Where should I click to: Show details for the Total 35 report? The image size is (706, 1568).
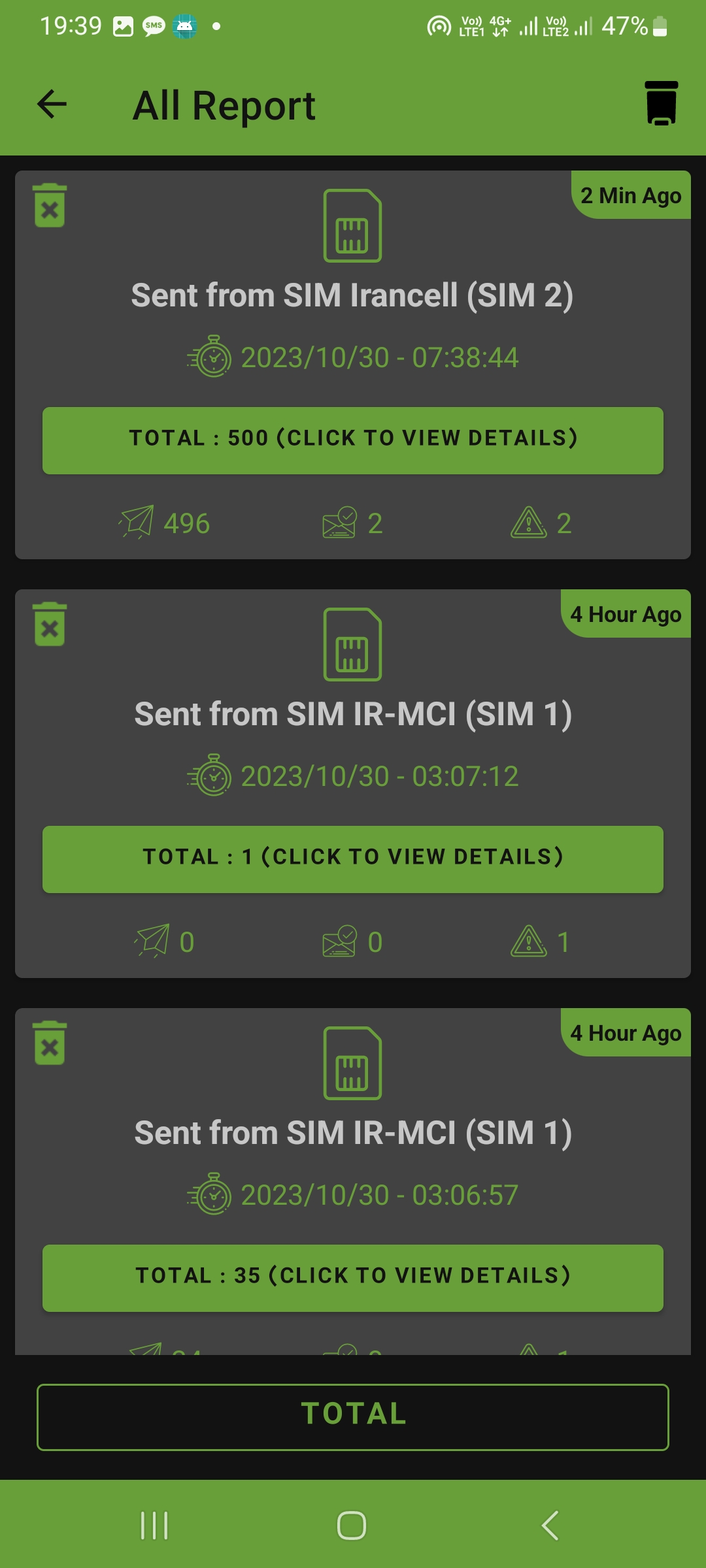[x=353, y=1277]
